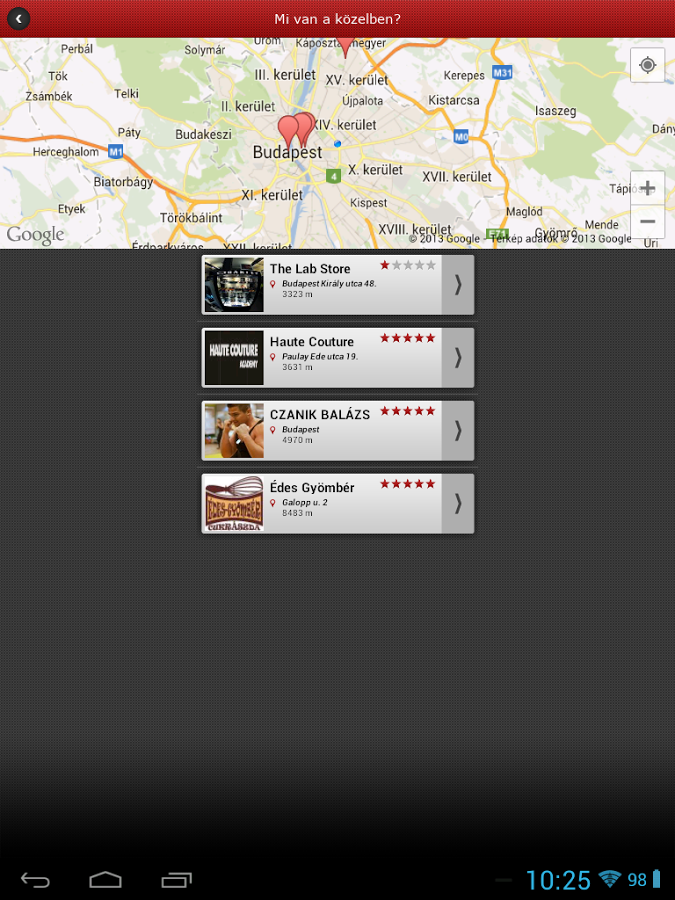Open CZANIK BALÁZS listing
This screenshot has height=900, width=675.
click(x=338, y=430)
